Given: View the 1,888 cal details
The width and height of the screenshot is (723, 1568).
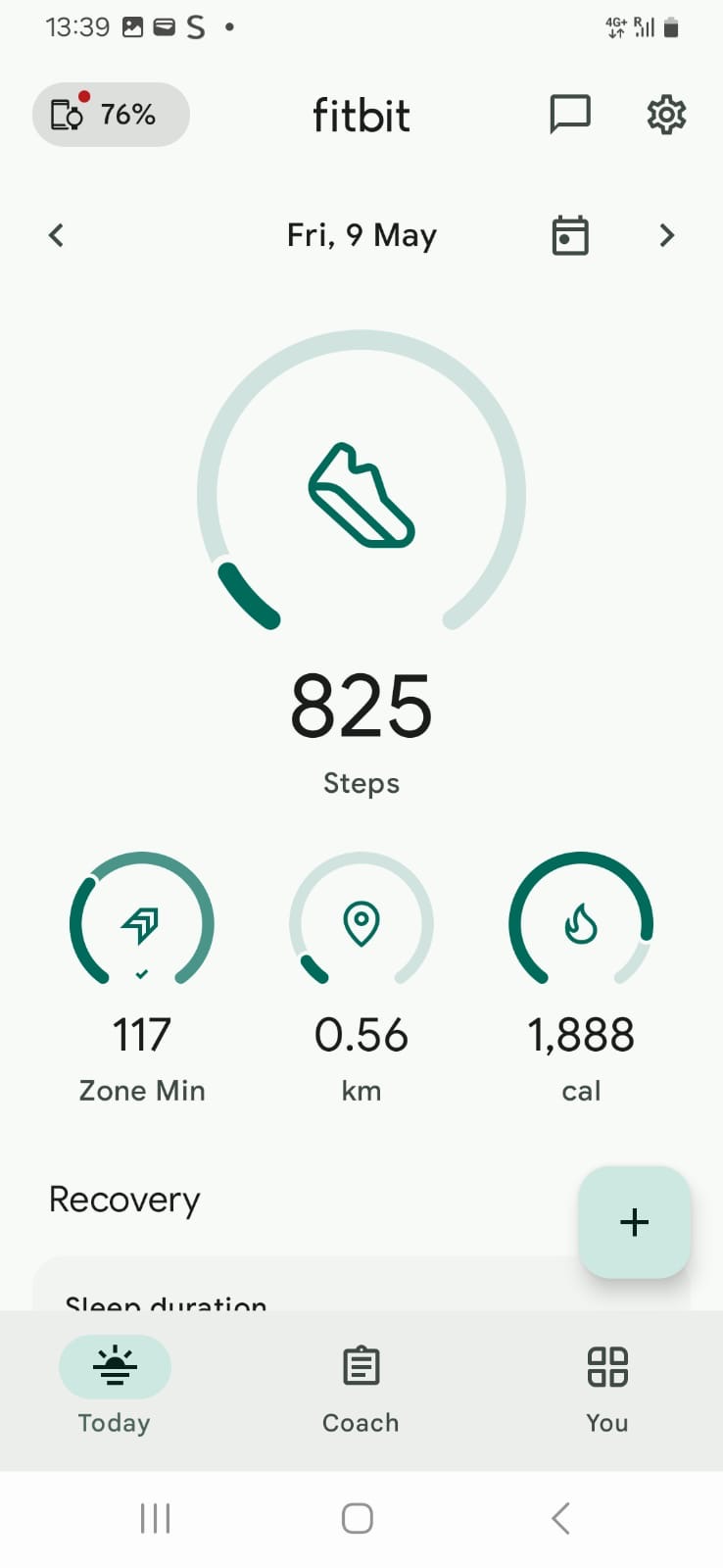Looking at the screenshot, I should (x=581, y=977).
